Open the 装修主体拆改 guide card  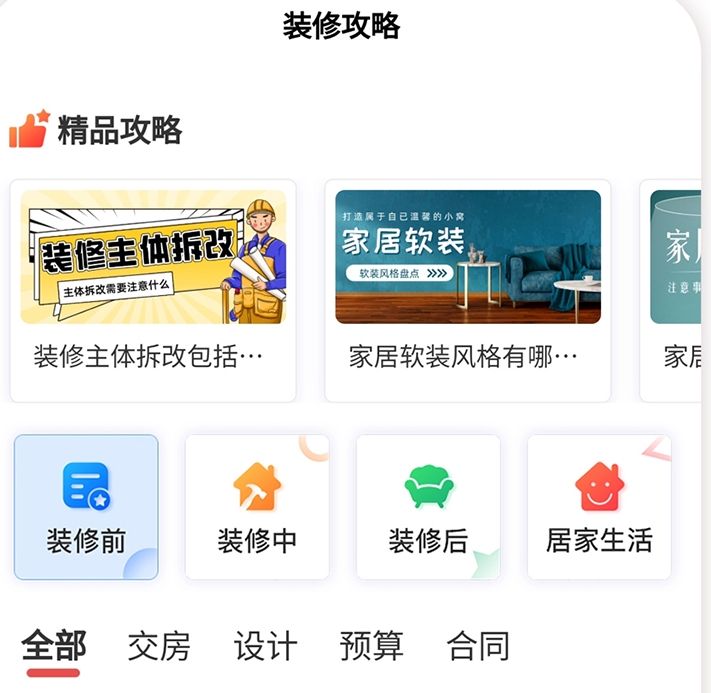pos(153,290)
